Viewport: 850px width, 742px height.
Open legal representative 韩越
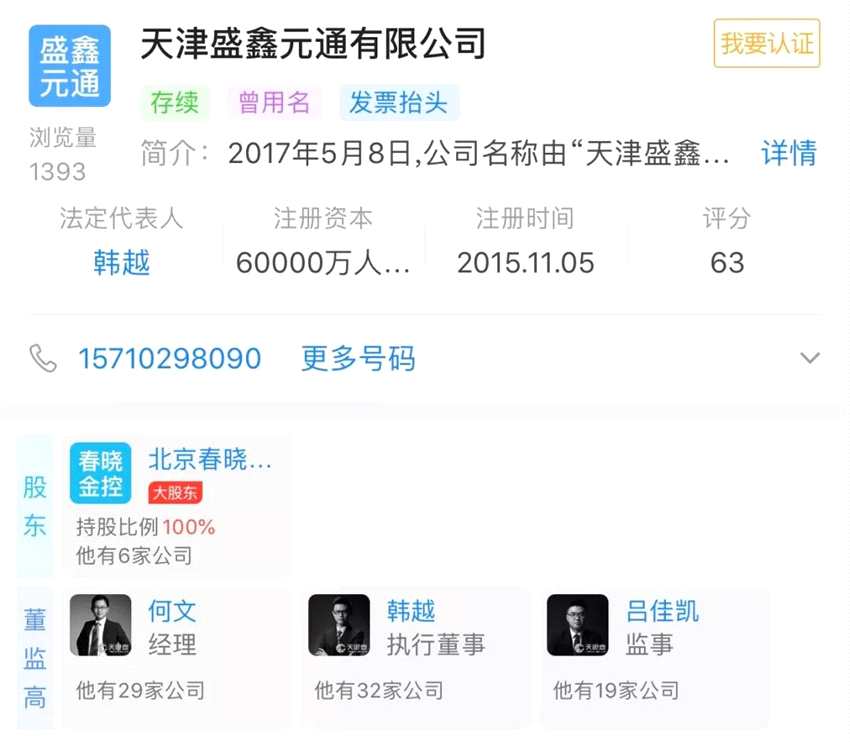point(121,262)
